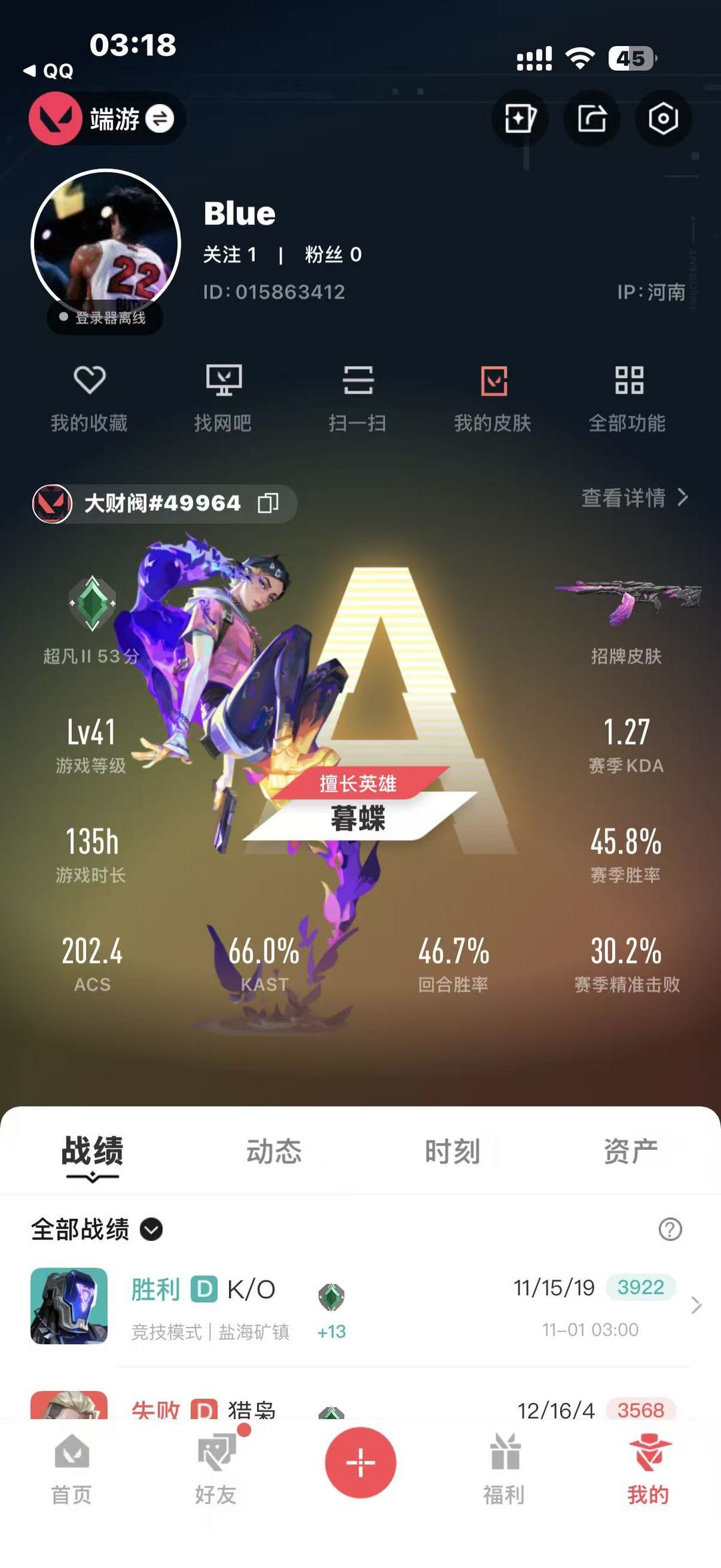Tap the red plus create button
The height and width of the screenshot is (1568, 721).
click(x=360, y=1462)
